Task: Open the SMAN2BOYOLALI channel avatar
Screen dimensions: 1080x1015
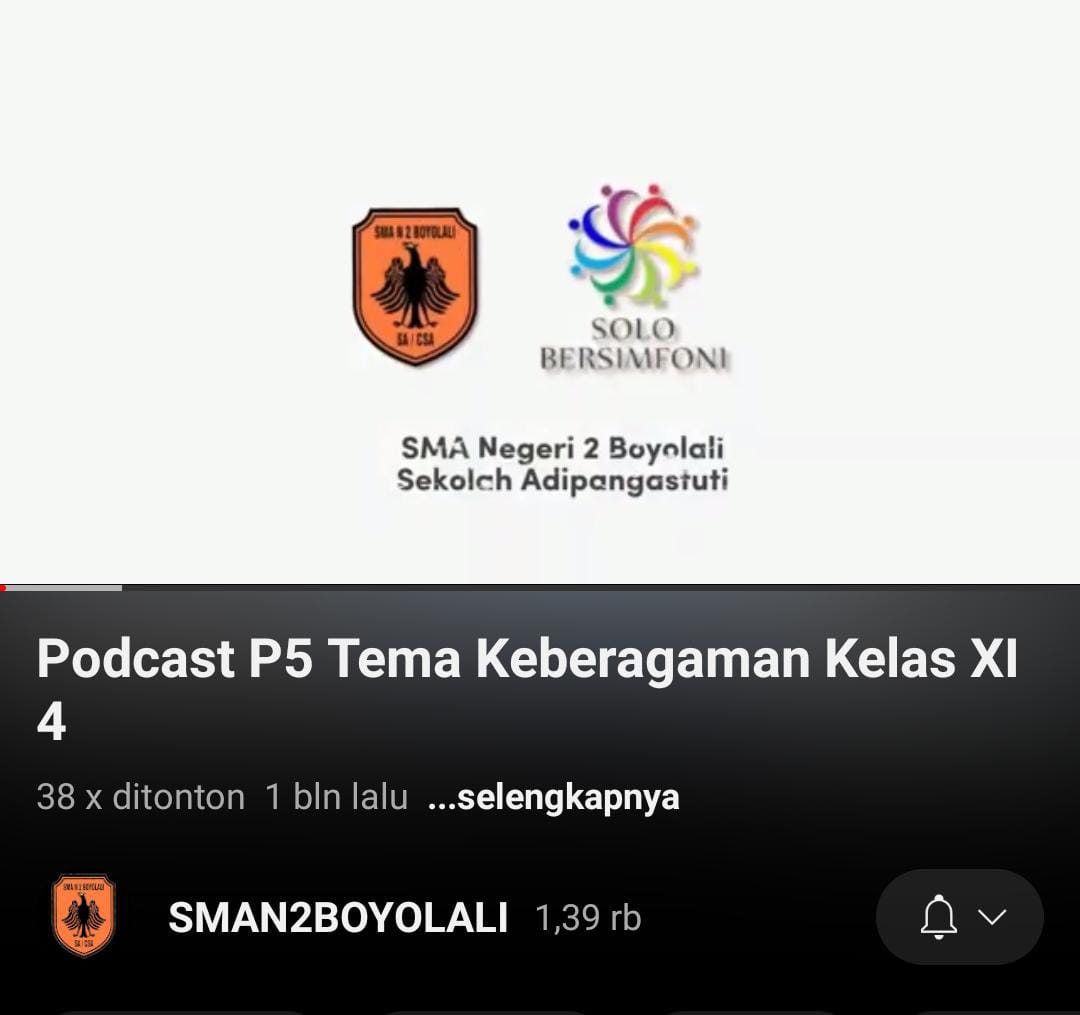Action: click(x=84, y=916)
